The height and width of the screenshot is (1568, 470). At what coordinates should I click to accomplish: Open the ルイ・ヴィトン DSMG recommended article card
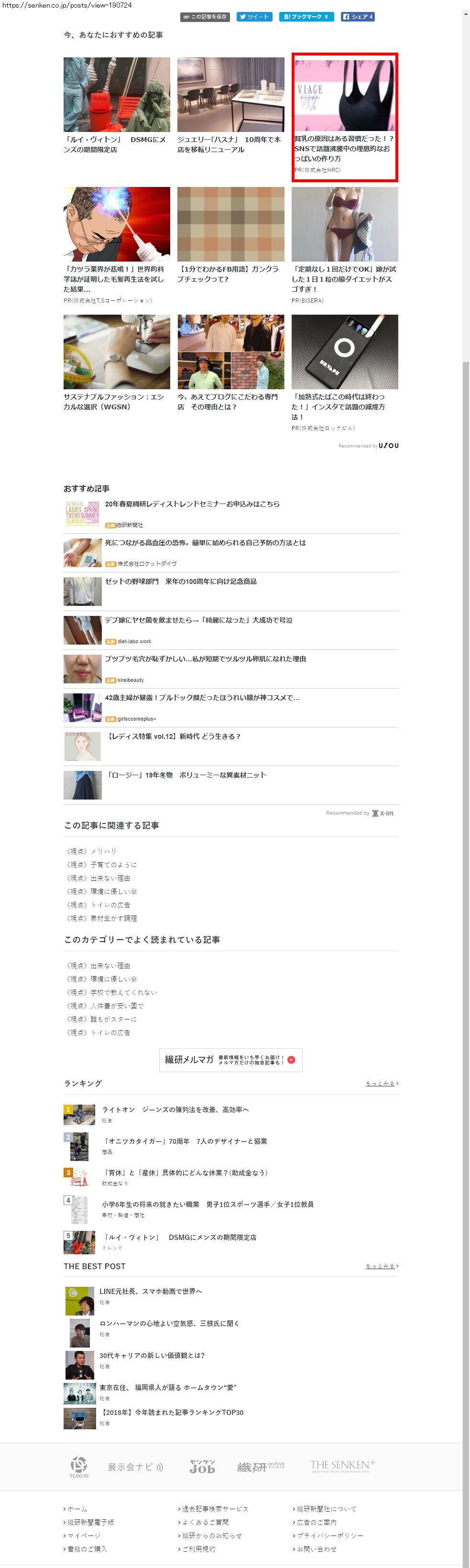tap(116, 106)
